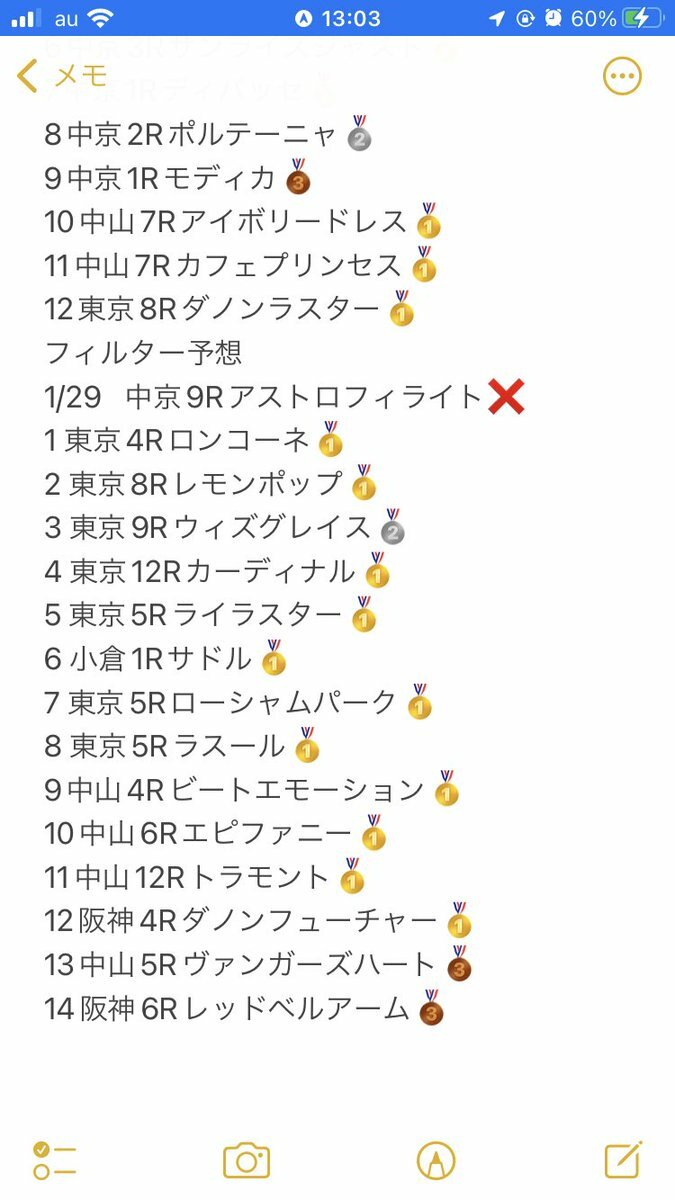Compose a new note
Image resolution: width=675 pixels, height=1200 pixels.
[x=622, y=1160]
